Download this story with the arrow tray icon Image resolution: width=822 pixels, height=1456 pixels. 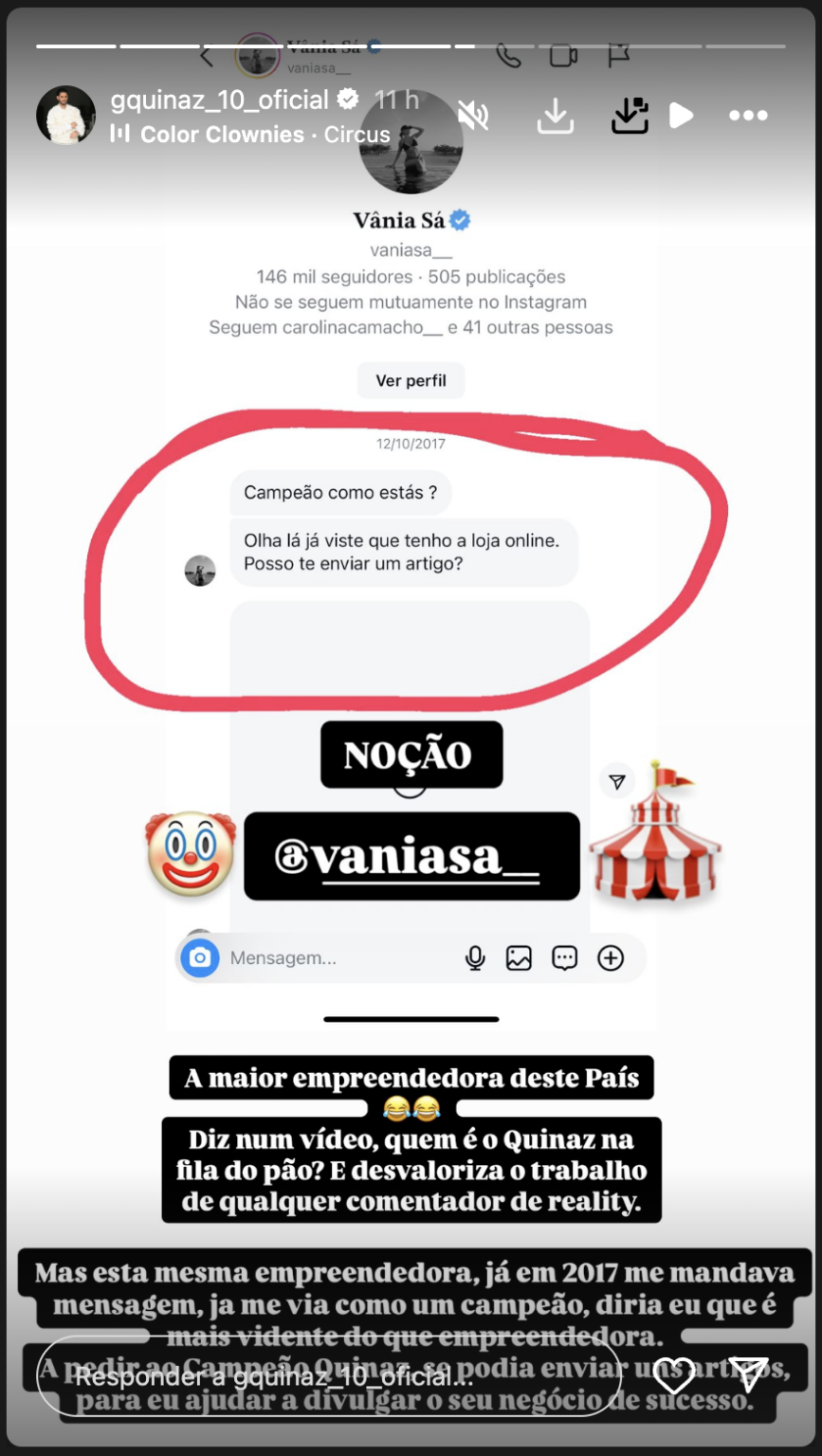click(x=555, y=116)
